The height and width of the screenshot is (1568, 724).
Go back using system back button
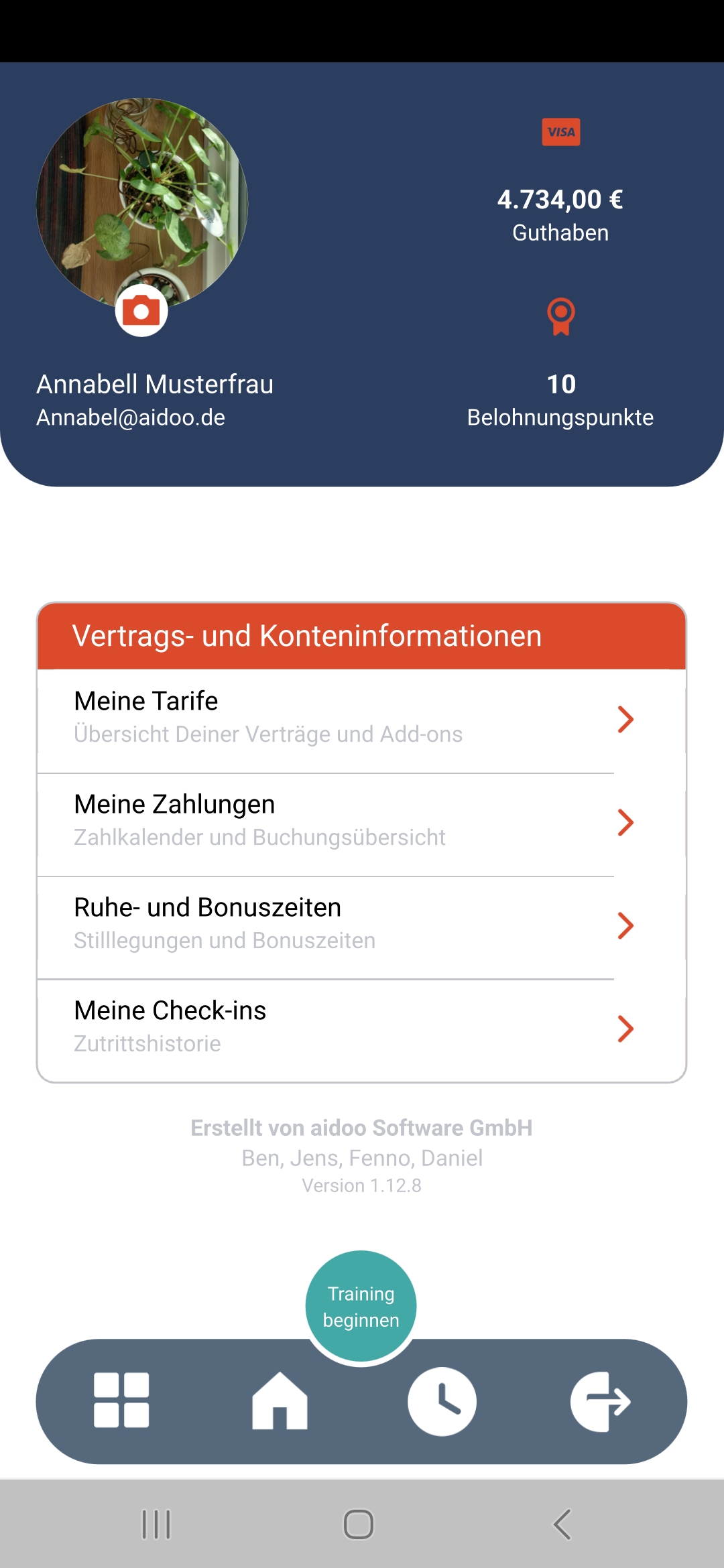coord(562,1524)
